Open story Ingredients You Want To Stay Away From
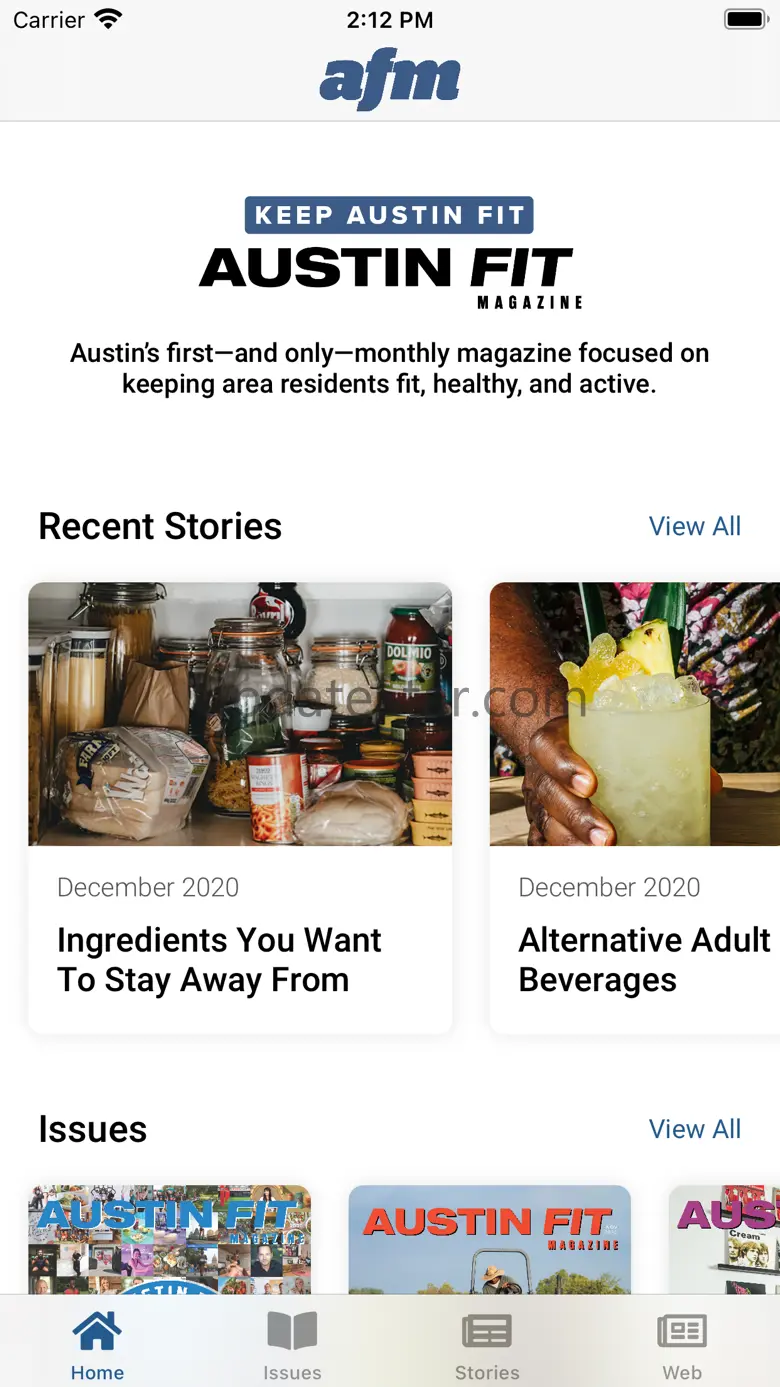The width and height of the screenshot is (780, 1387). tap(240, 806)
